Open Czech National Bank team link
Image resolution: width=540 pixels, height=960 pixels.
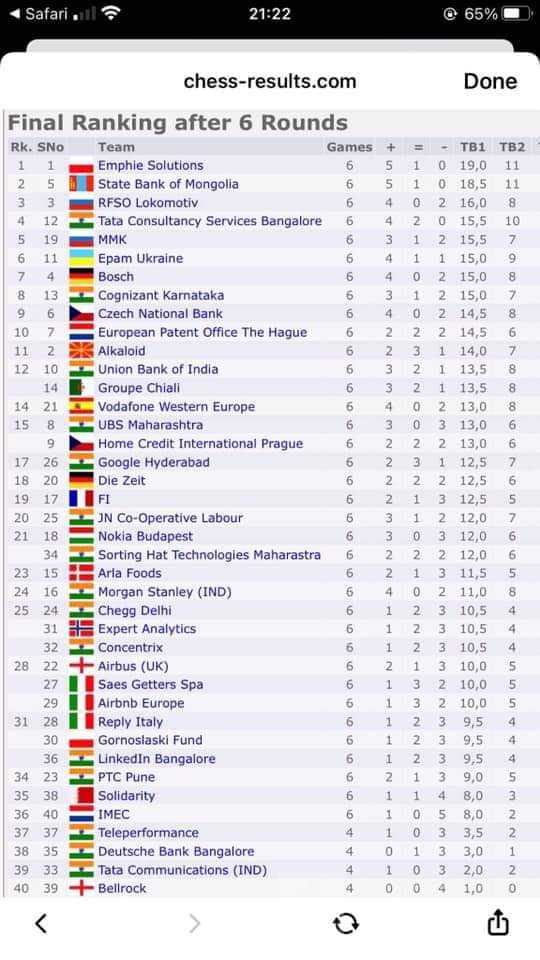click(x=160, y=313)
